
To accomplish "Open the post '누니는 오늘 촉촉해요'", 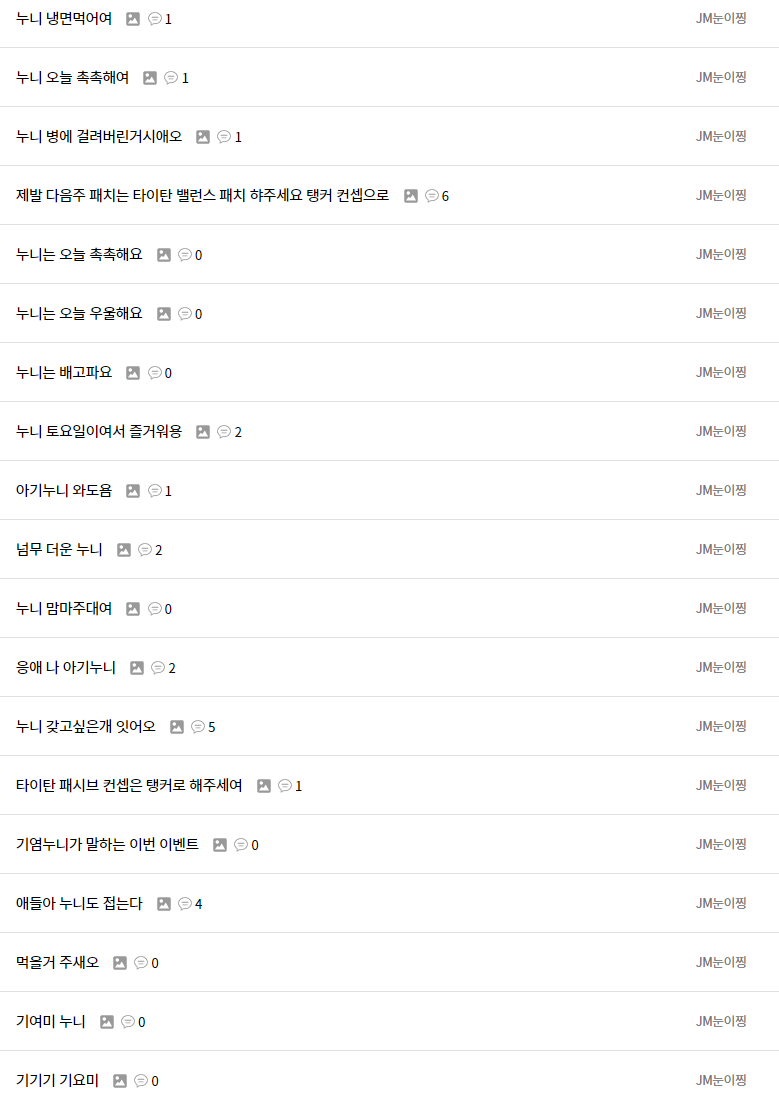I will tap(79, 254).
